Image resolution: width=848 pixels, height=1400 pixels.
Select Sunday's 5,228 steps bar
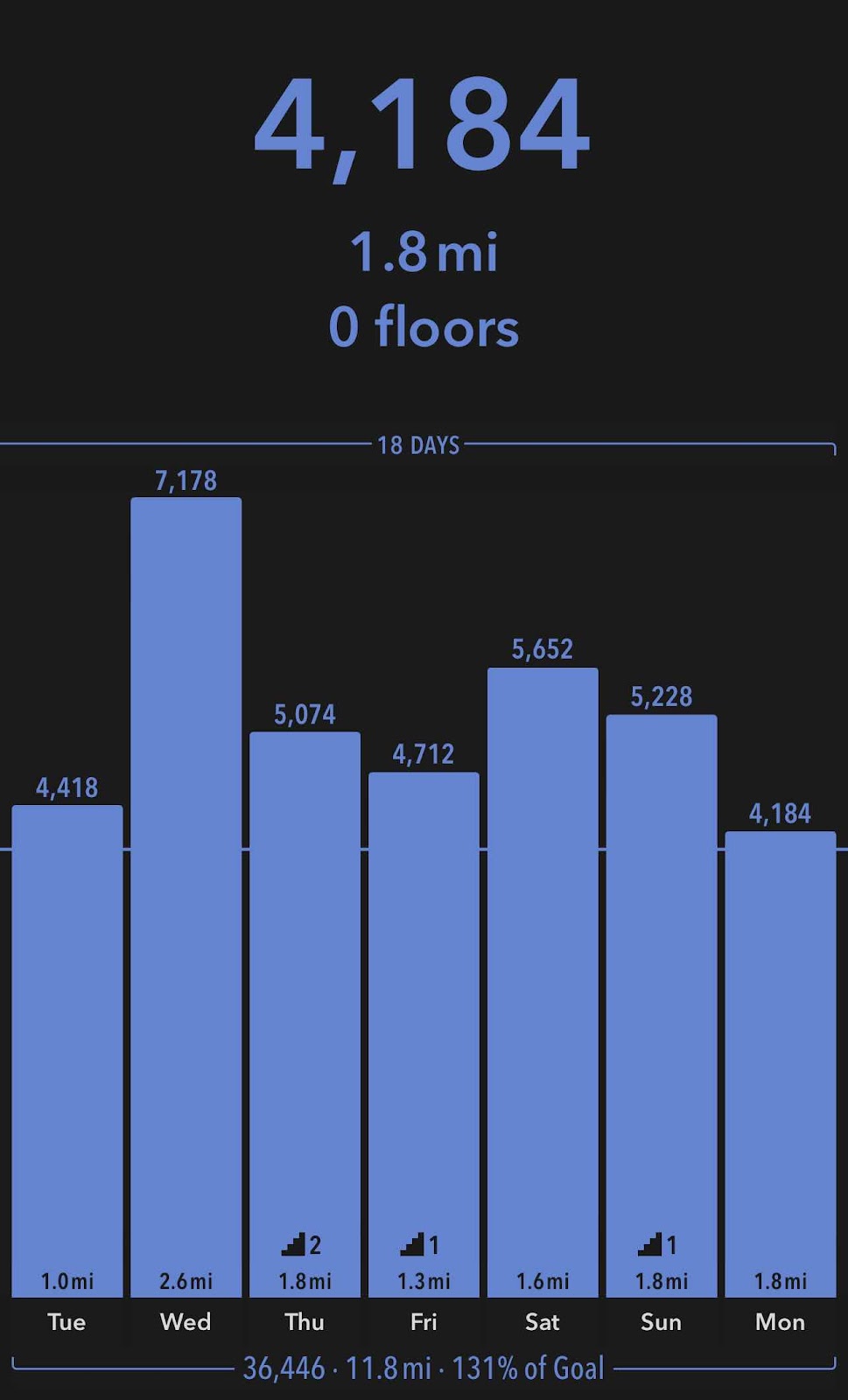tap(662, 1006)
